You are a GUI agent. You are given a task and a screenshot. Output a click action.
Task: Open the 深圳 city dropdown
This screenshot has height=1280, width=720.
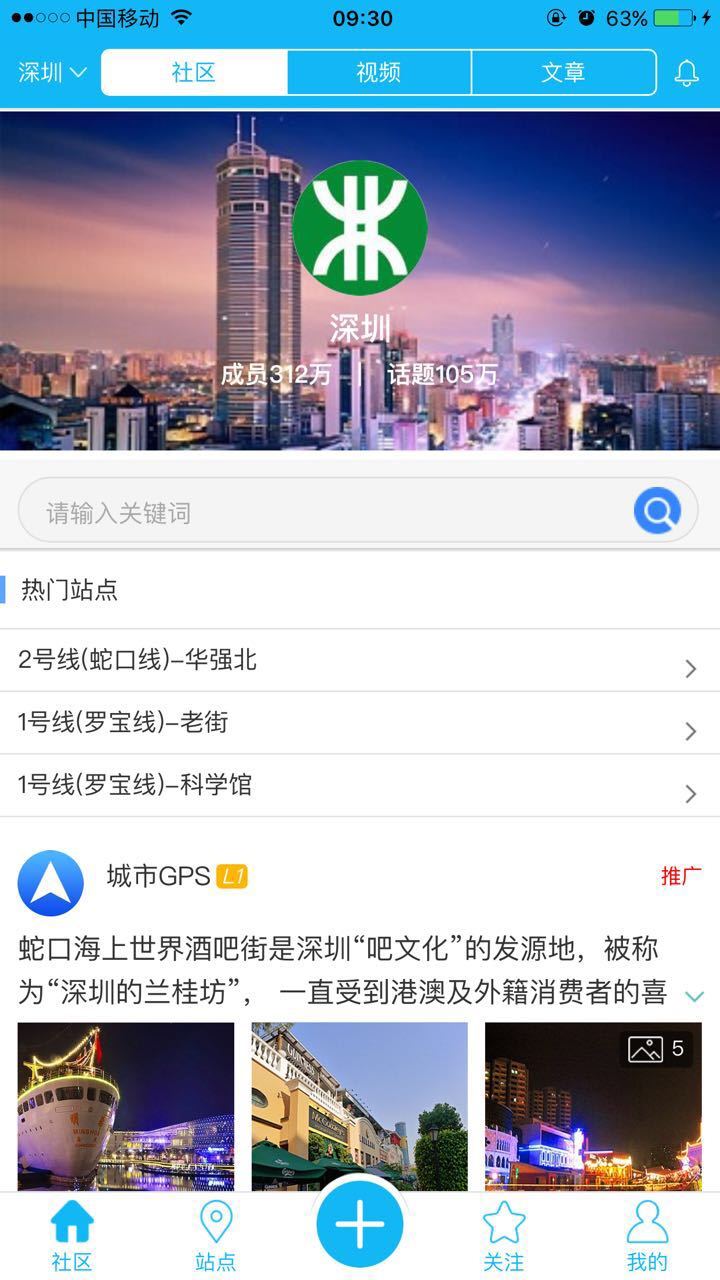pos(52,73)
